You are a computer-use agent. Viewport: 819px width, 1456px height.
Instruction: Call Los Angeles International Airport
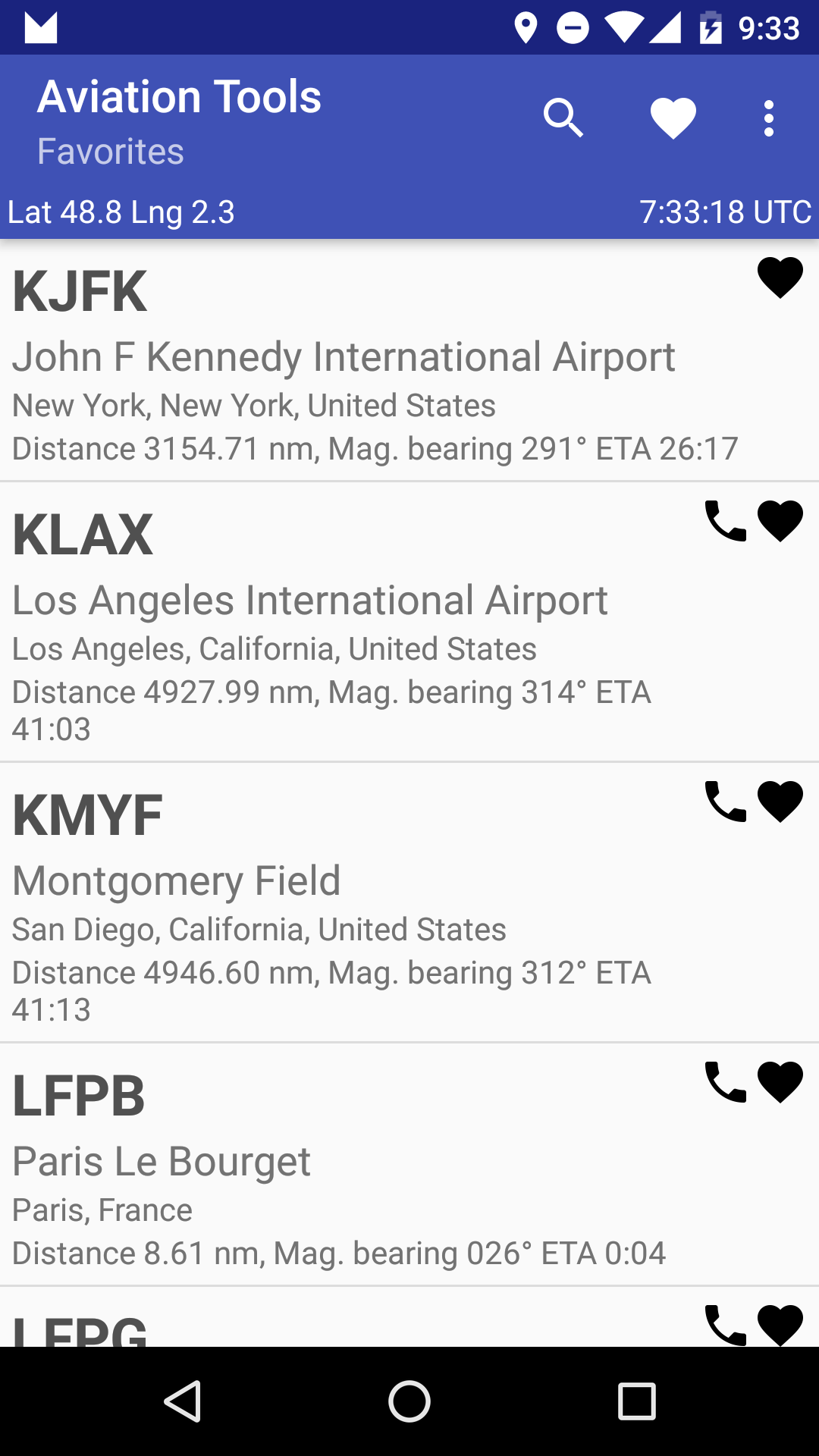click(725, 521)
